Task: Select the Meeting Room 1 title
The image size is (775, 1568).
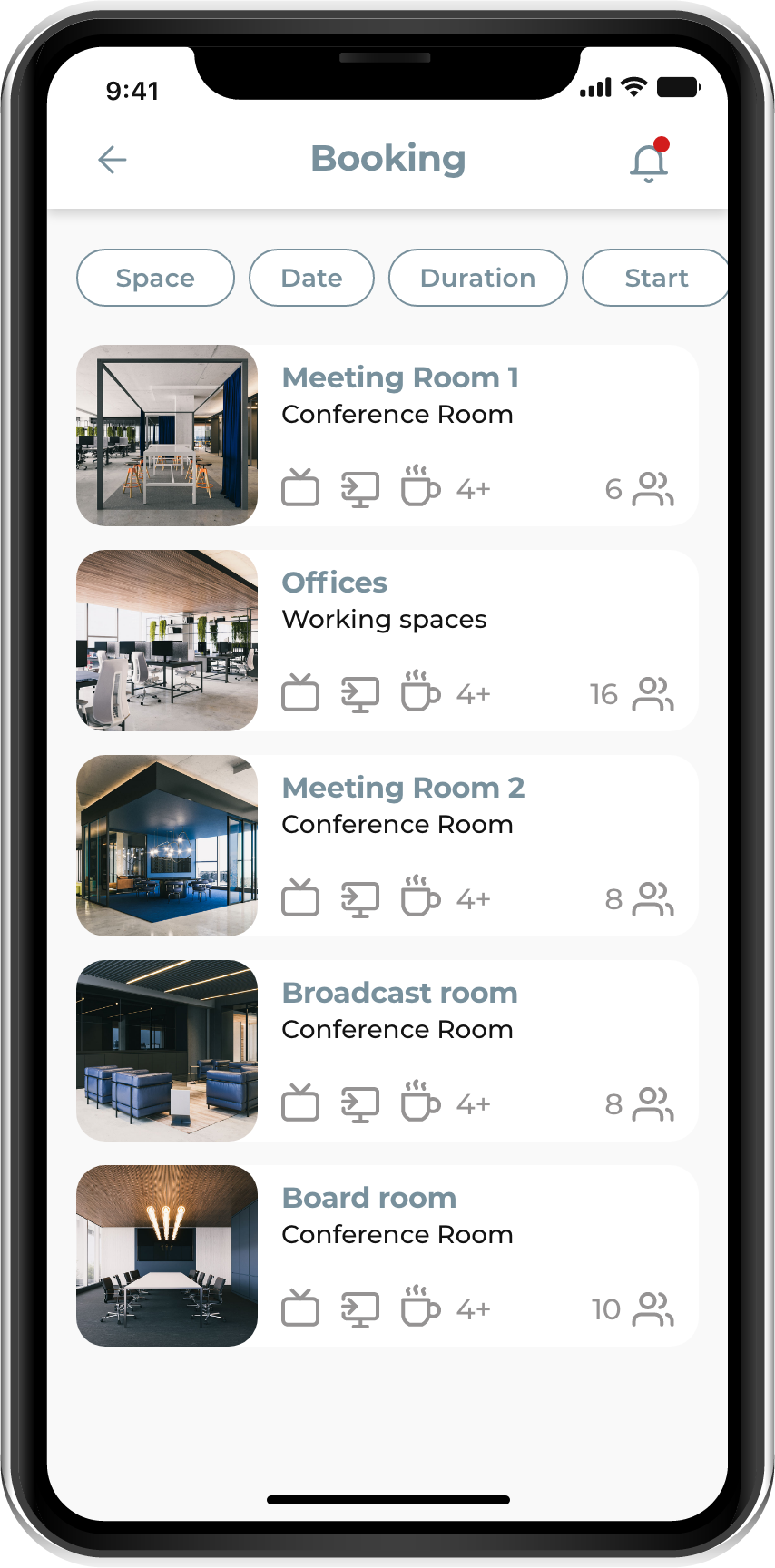Action: point(400,377)
